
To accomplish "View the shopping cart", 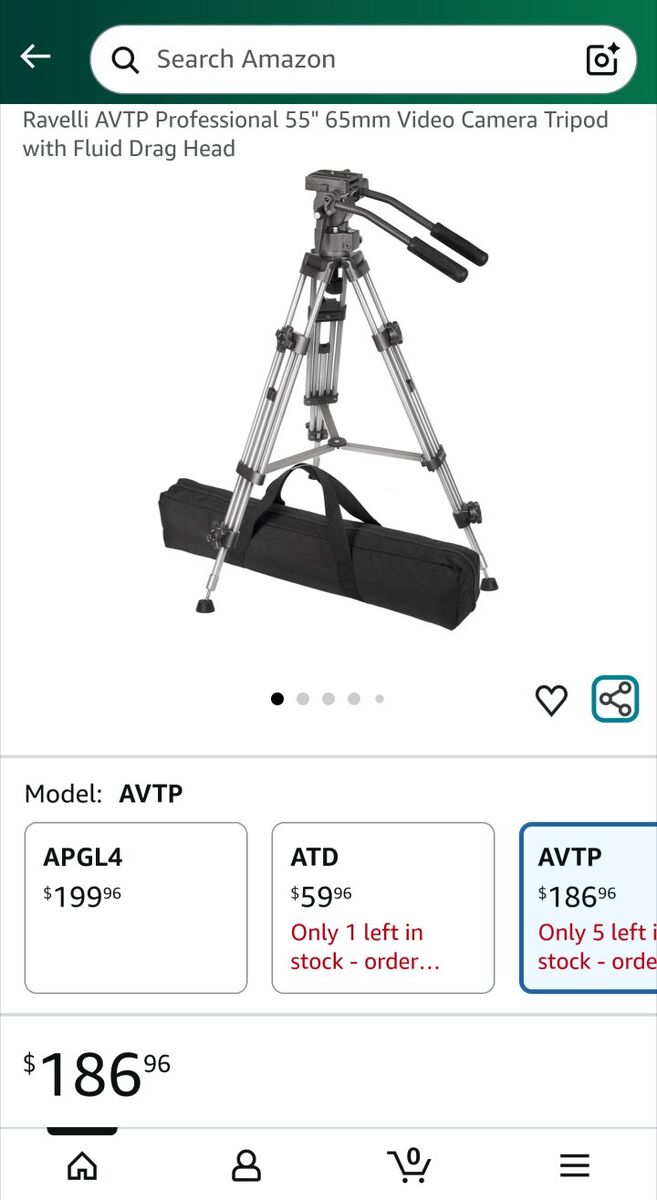I will click(x=410, y=1165).
